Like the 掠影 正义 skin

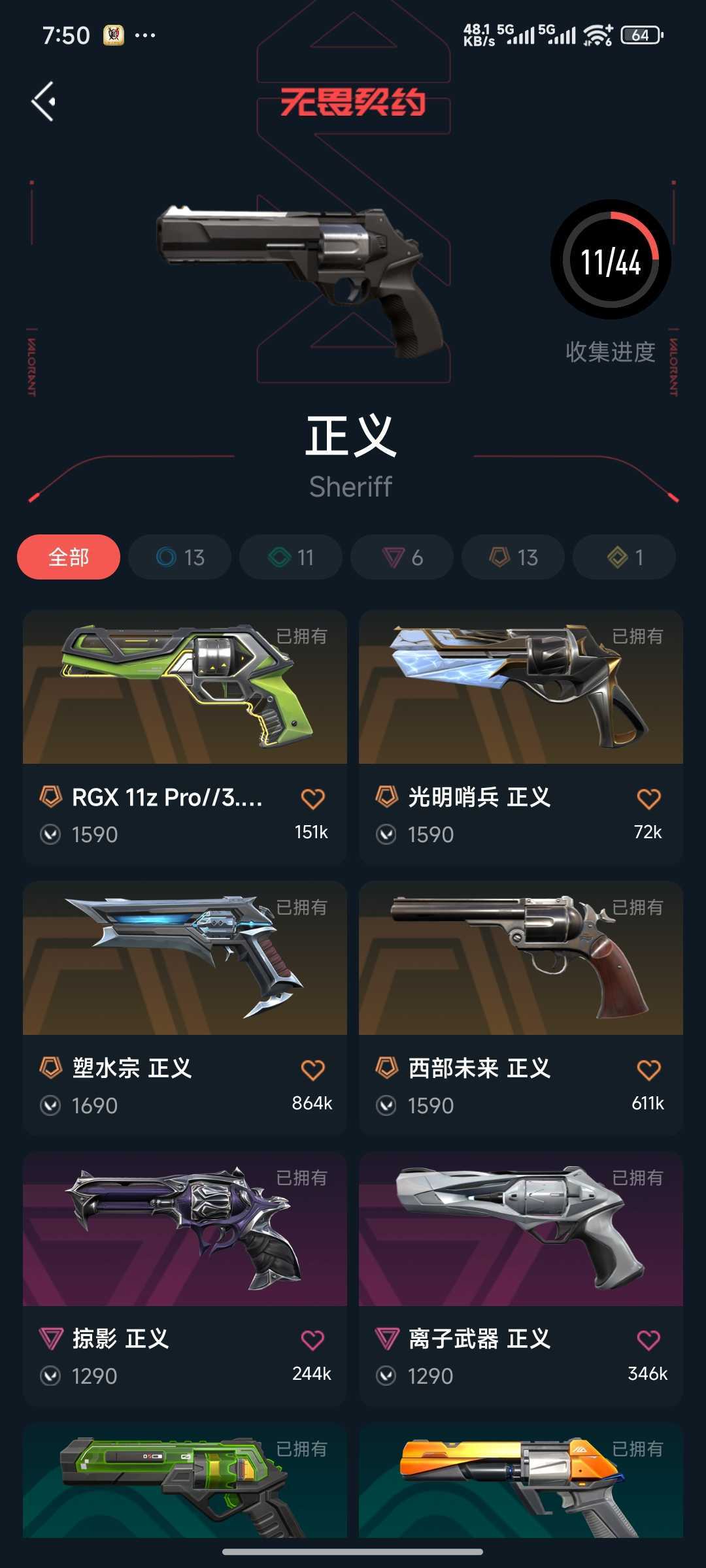click(312, 1340)
